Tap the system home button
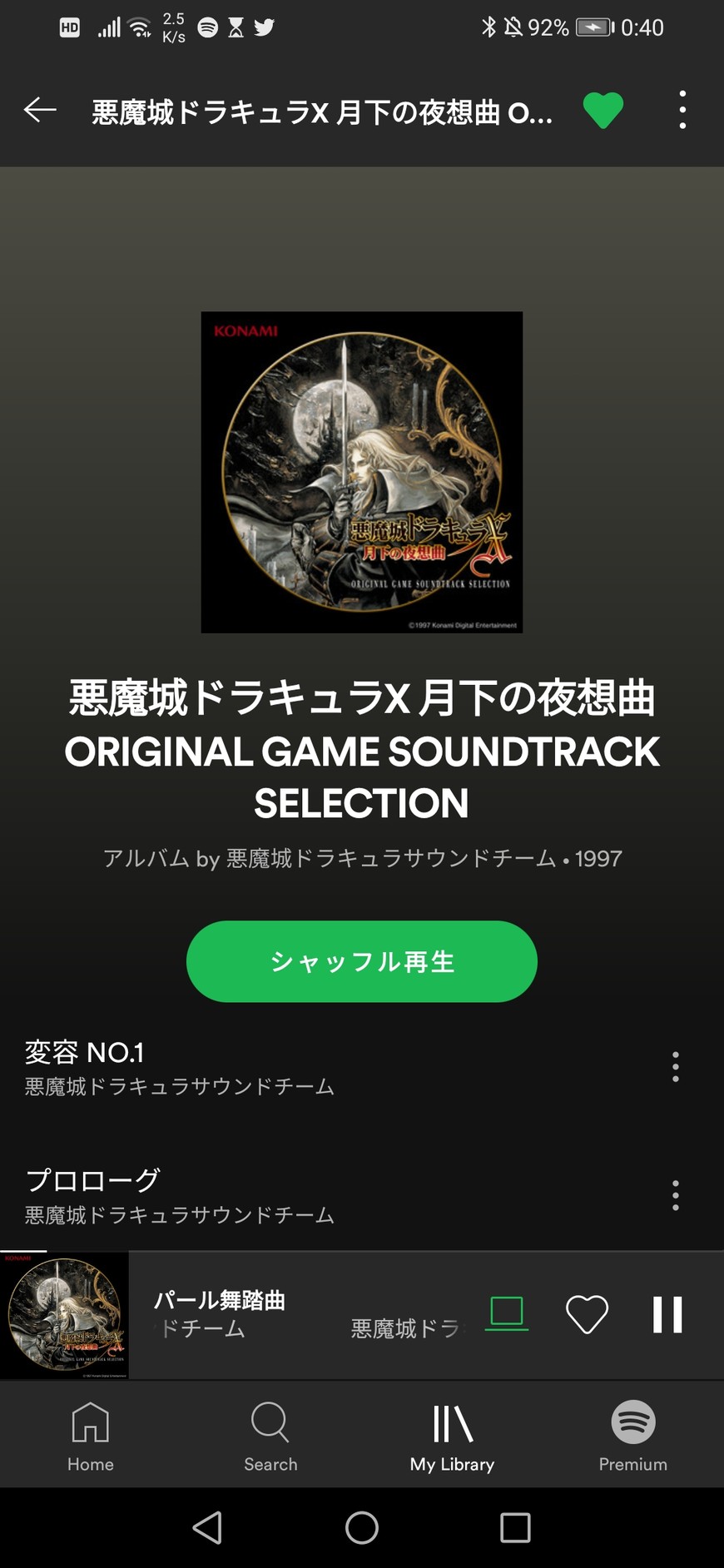 click(x=362, y=1528)
